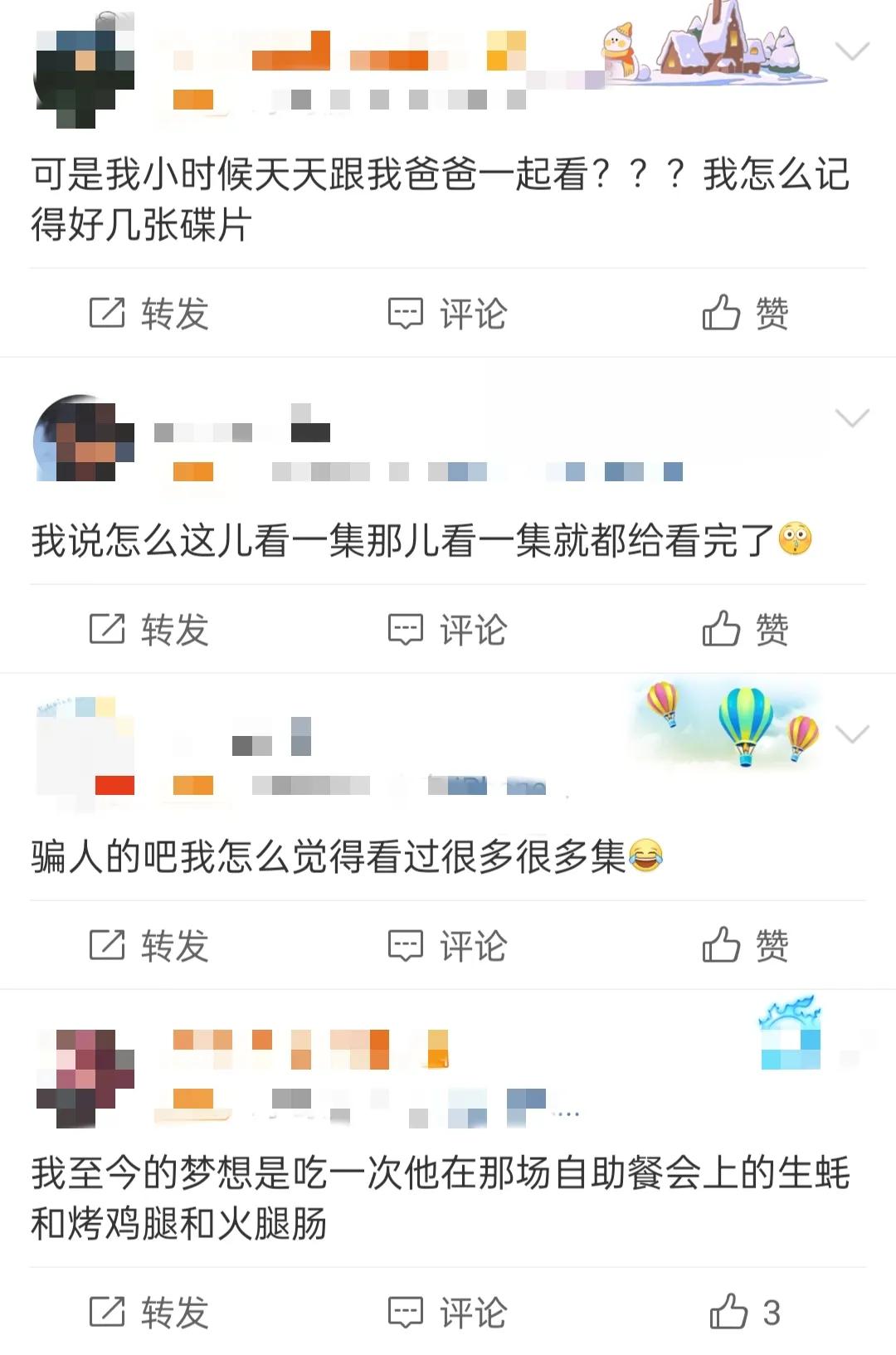Comment on the 骗人的吧 post

[x=447, y=946]
